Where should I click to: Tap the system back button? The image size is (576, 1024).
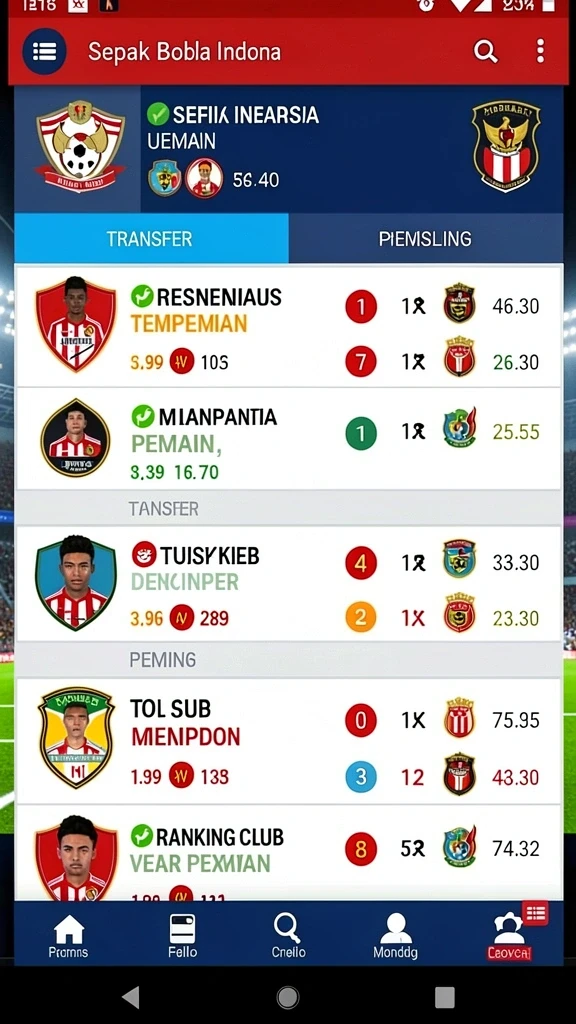point(131,997)
